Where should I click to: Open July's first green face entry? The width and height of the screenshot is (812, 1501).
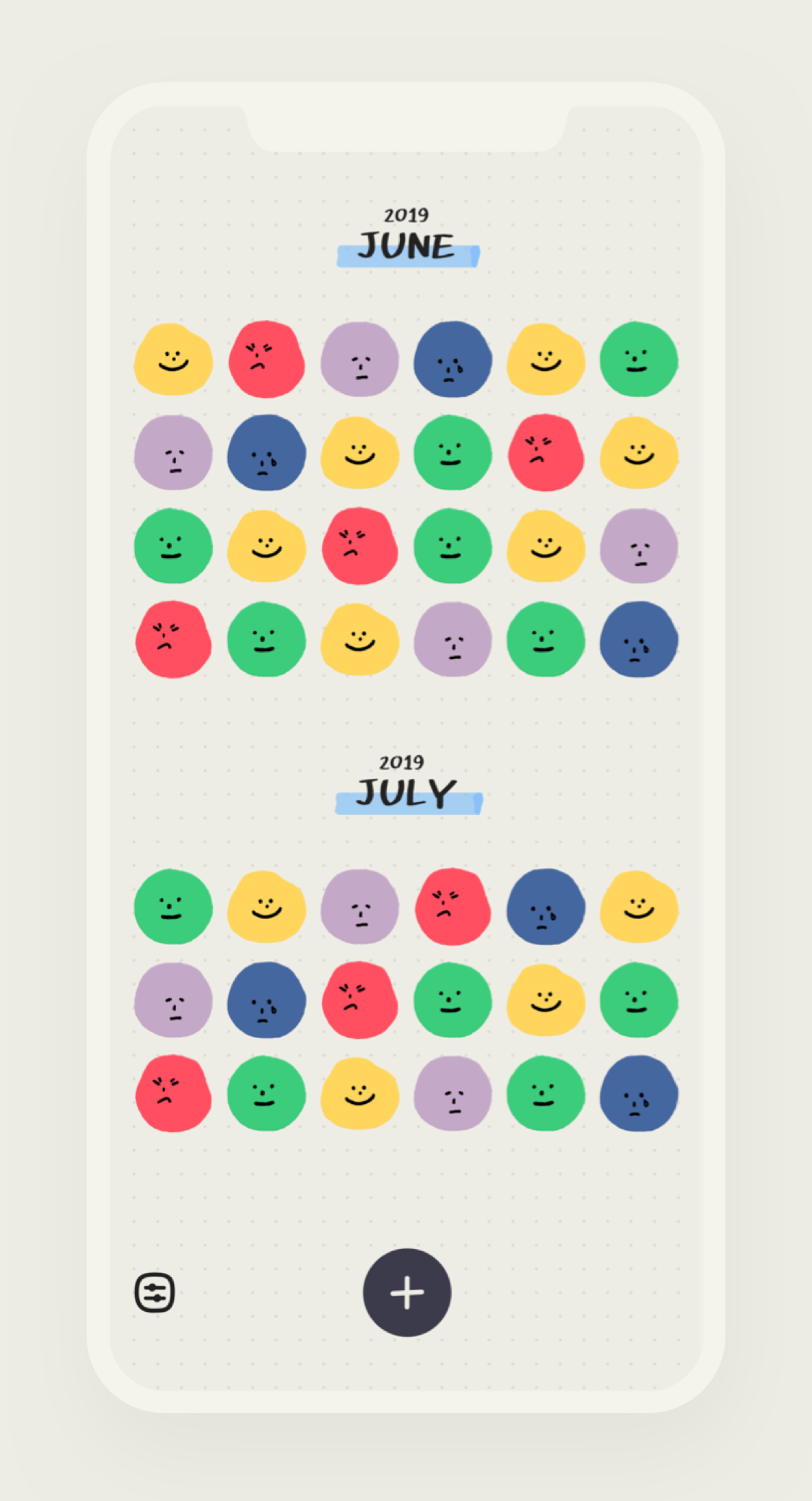173,907
